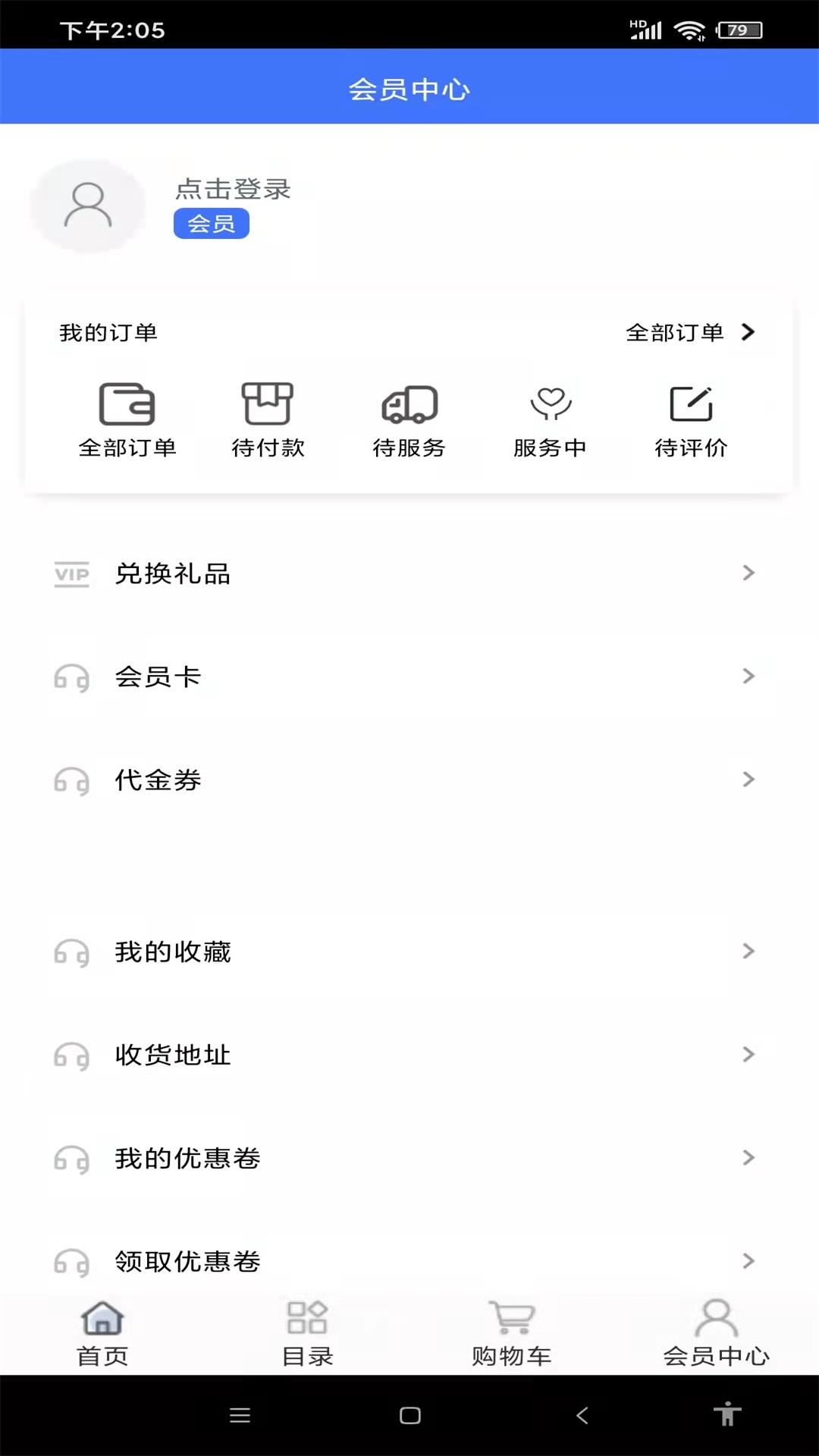Select the 代金券 row
The image size is (819, 1456).
coord(409,780)
